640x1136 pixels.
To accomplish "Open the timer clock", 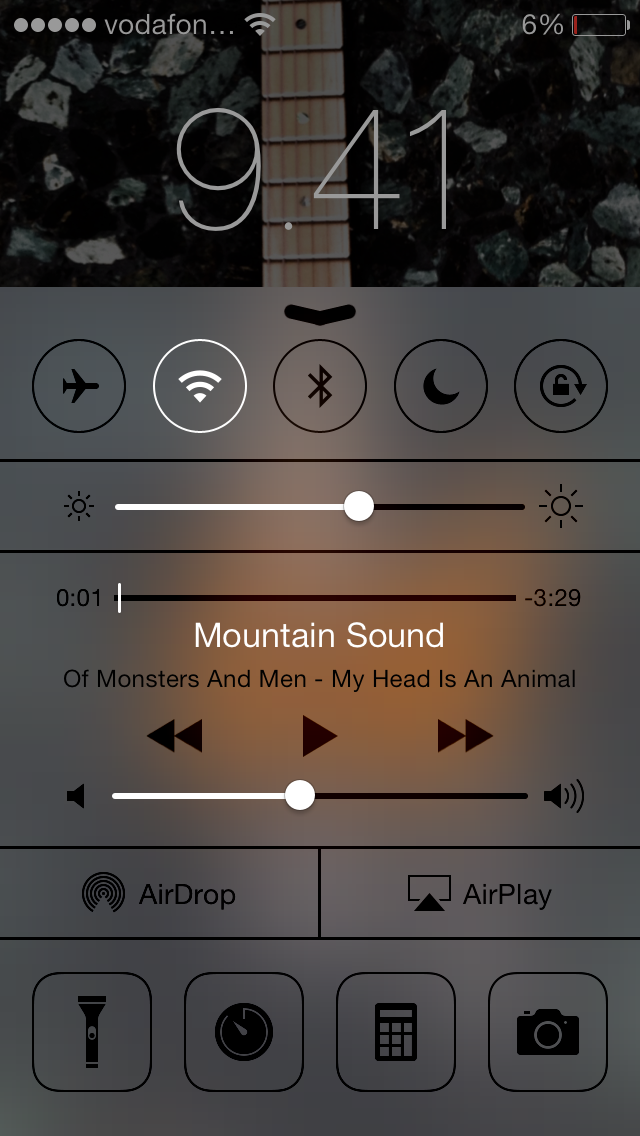I will pos(244,1032).
